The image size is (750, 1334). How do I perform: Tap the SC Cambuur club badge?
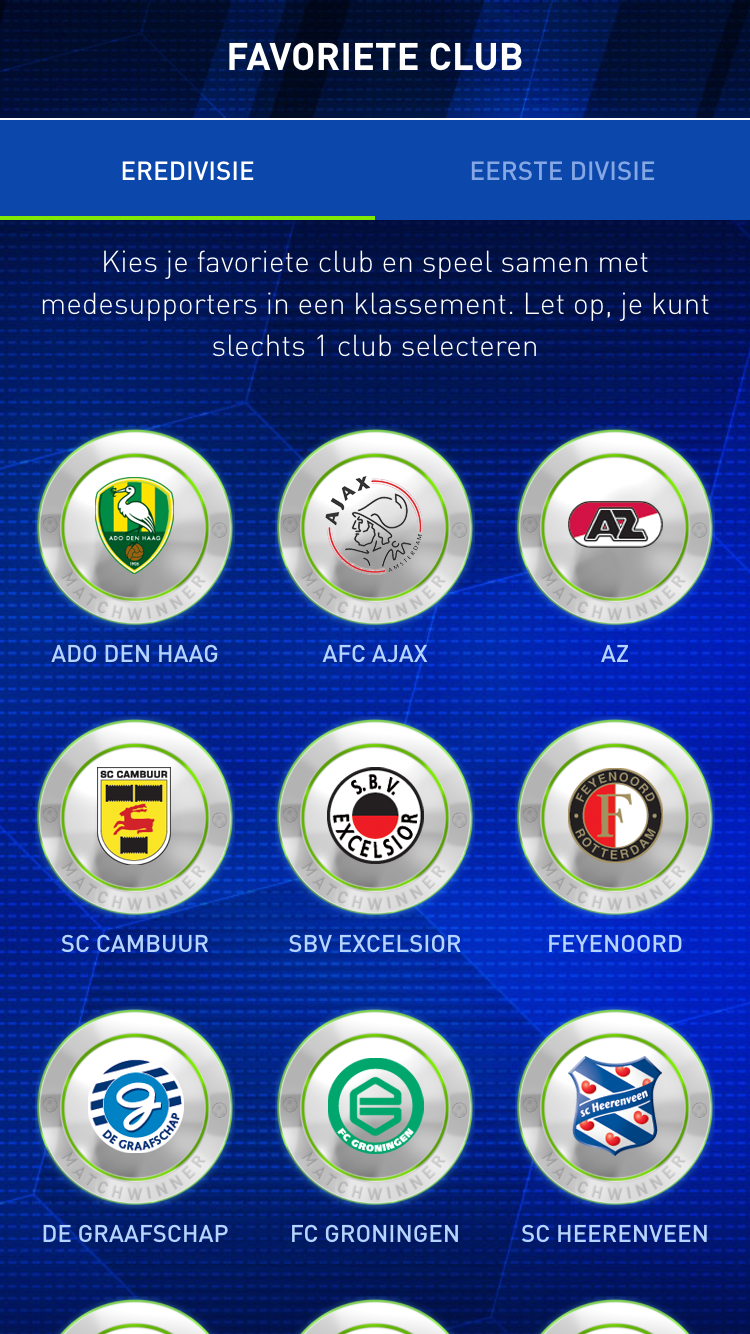(x=135, y=817)
